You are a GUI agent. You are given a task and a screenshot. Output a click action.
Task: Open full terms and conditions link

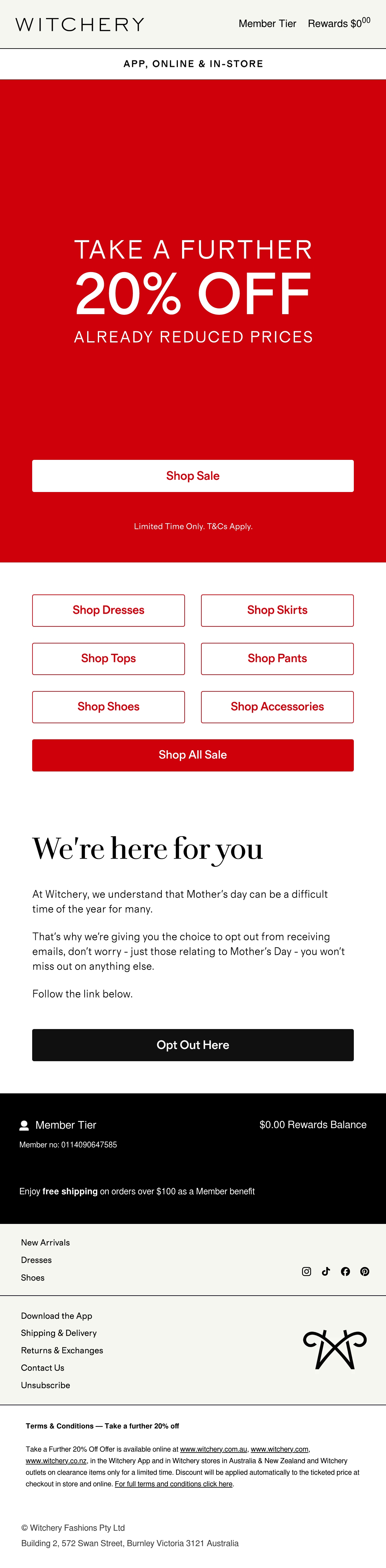173,1484
